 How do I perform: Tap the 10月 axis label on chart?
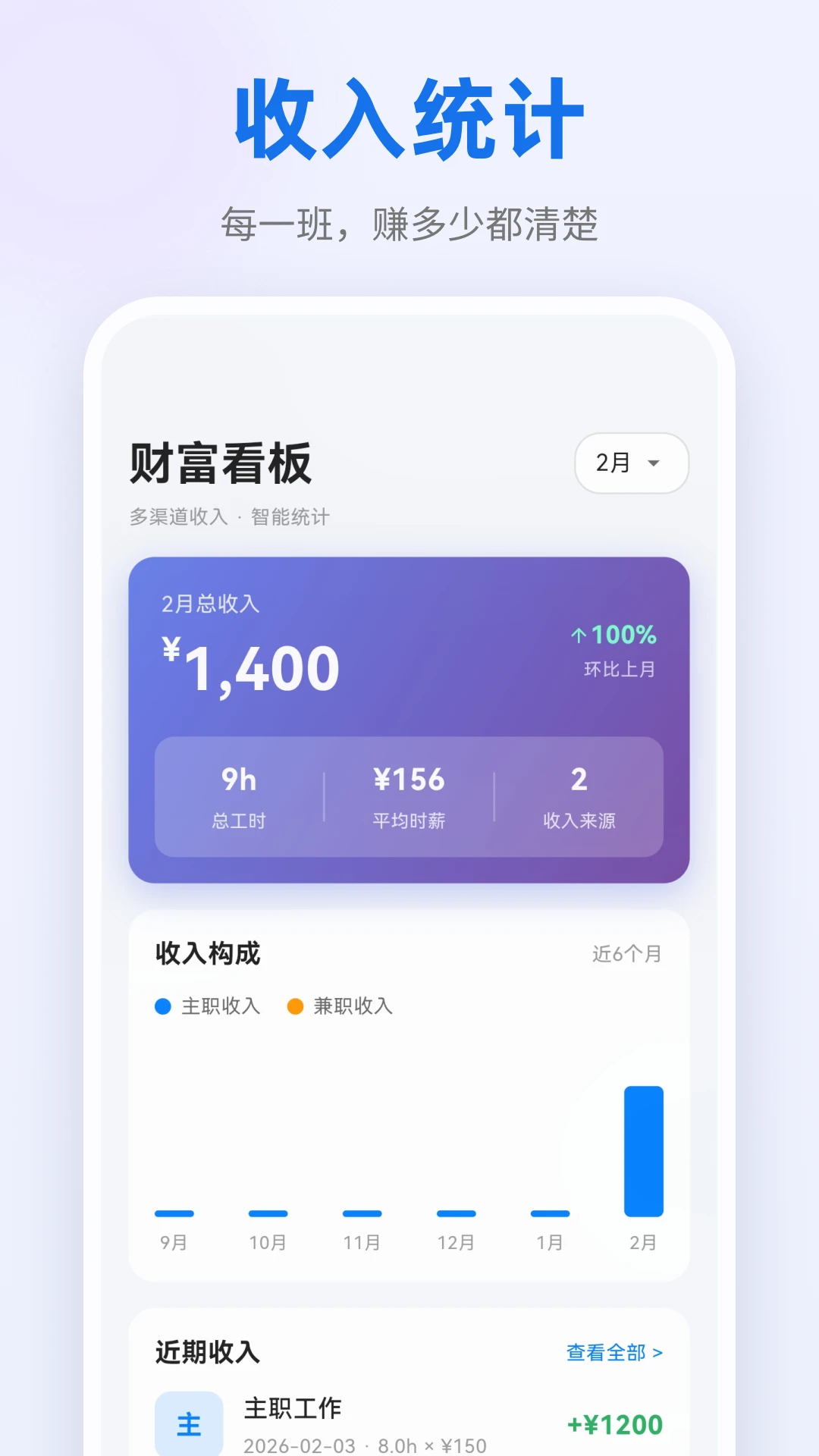[268, 1244]
